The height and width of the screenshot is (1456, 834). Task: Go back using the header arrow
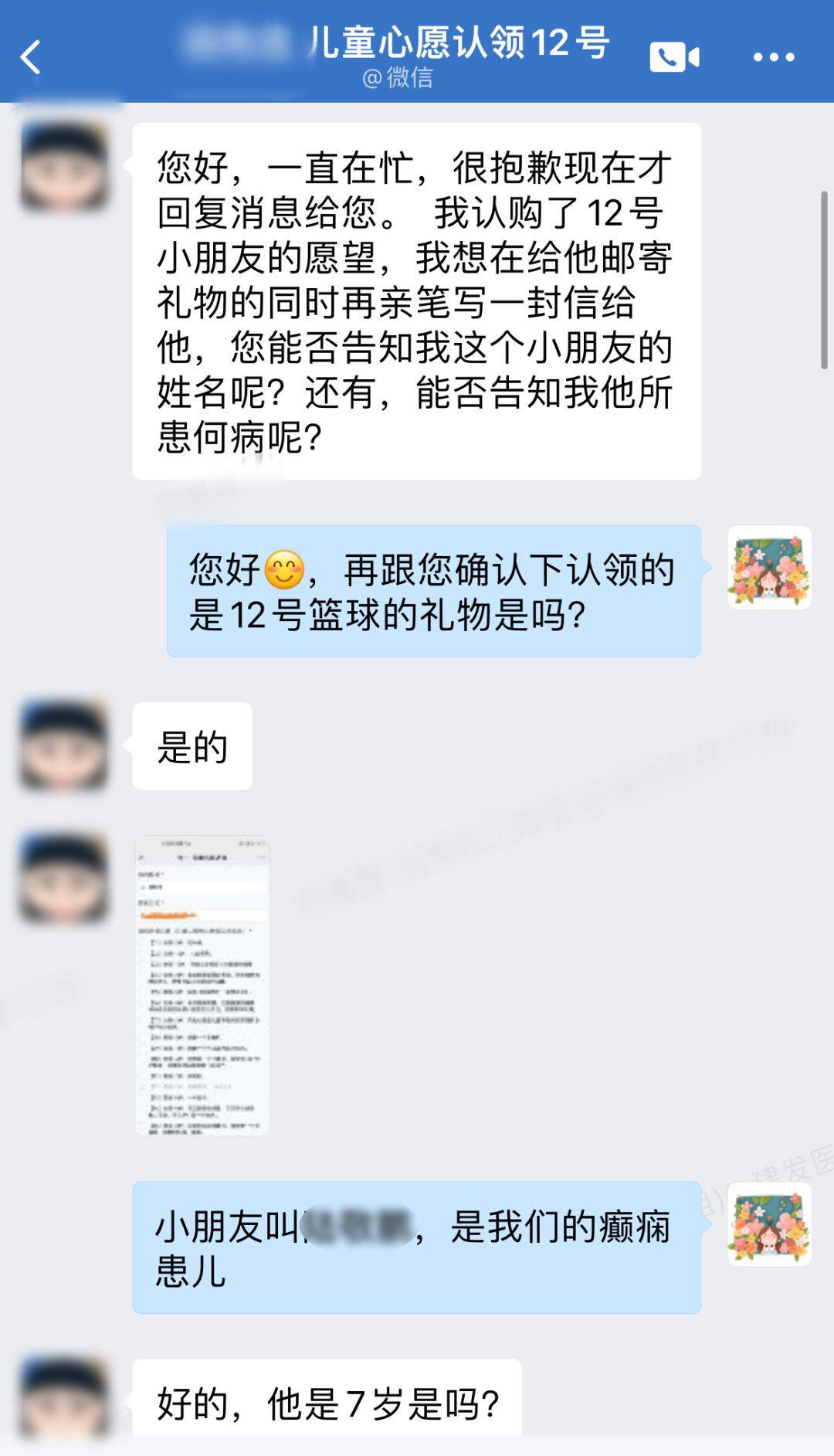pyautogui.click(x=31, y=58)
